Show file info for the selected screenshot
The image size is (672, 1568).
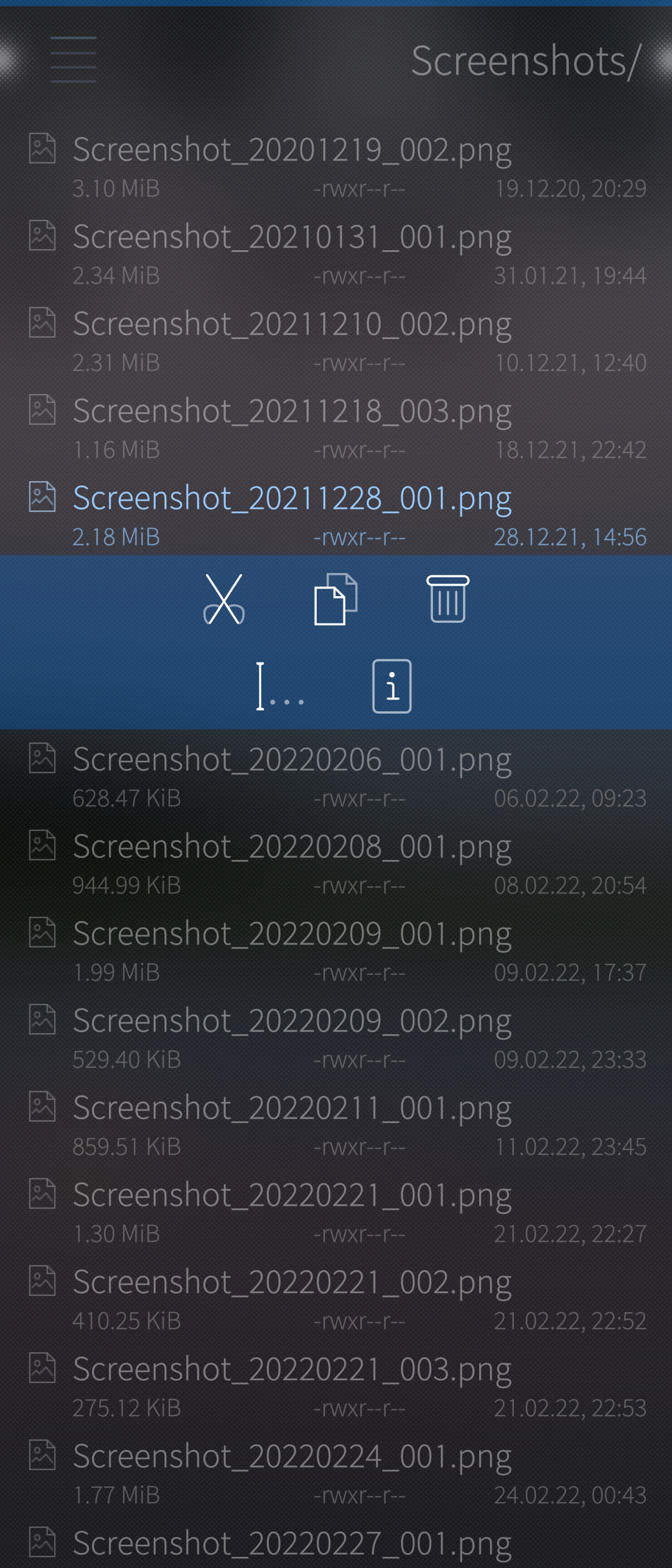pyautogui.click(x=391, y=686)
